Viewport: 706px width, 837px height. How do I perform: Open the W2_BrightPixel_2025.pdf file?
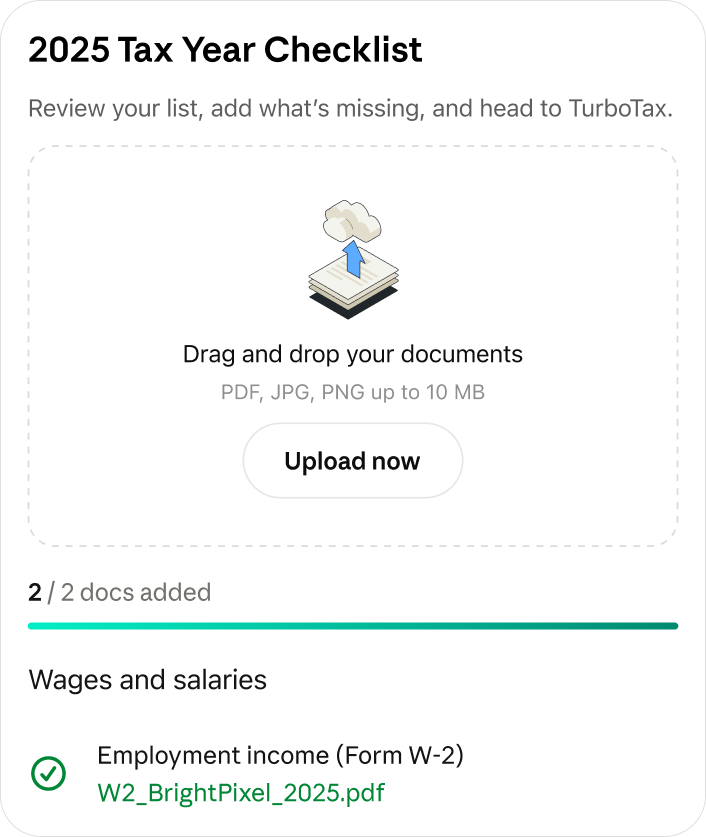[x=240, y=793]
